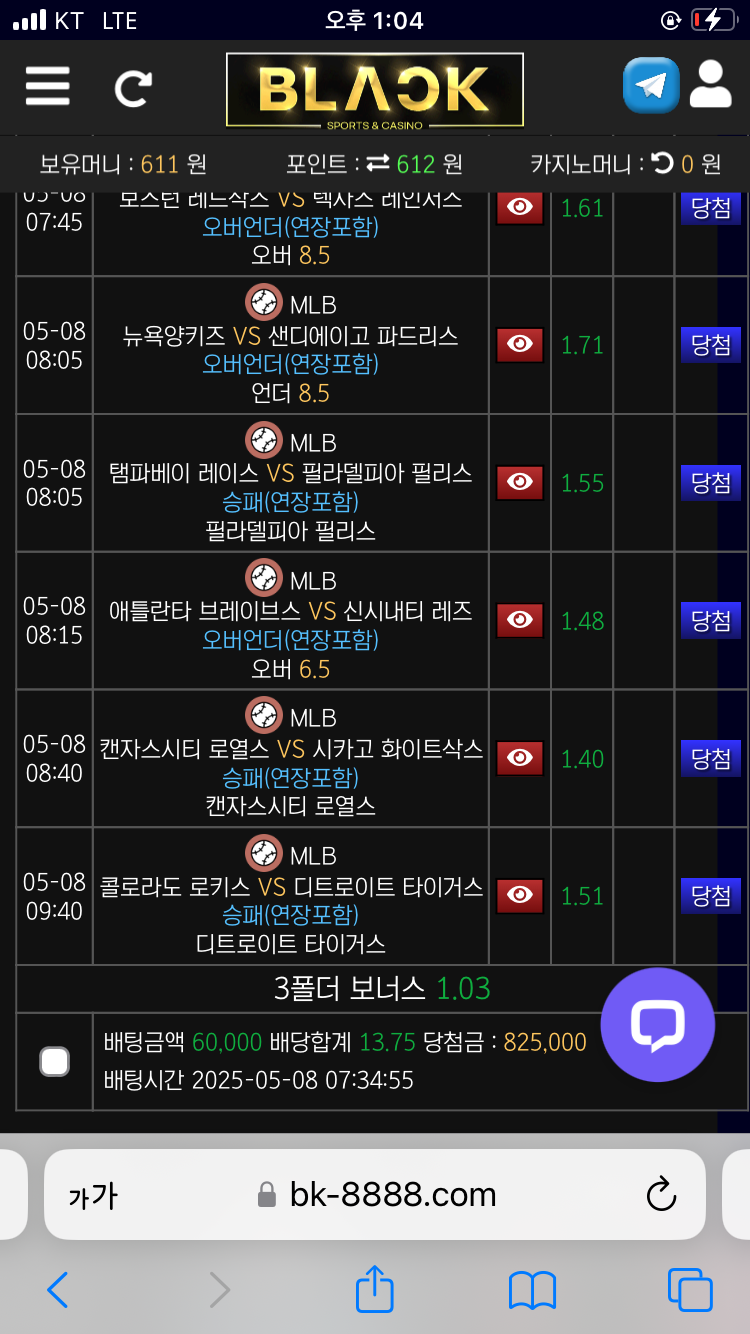Convert points using the swap arrows icon

coord(378,163)
